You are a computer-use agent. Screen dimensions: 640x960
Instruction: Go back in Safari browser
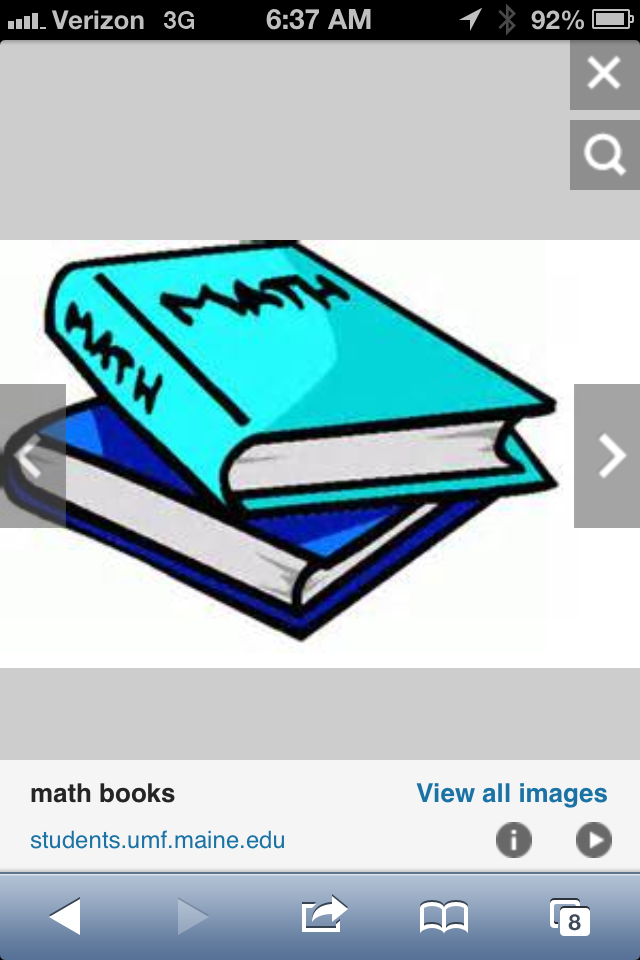coord(65,916)
